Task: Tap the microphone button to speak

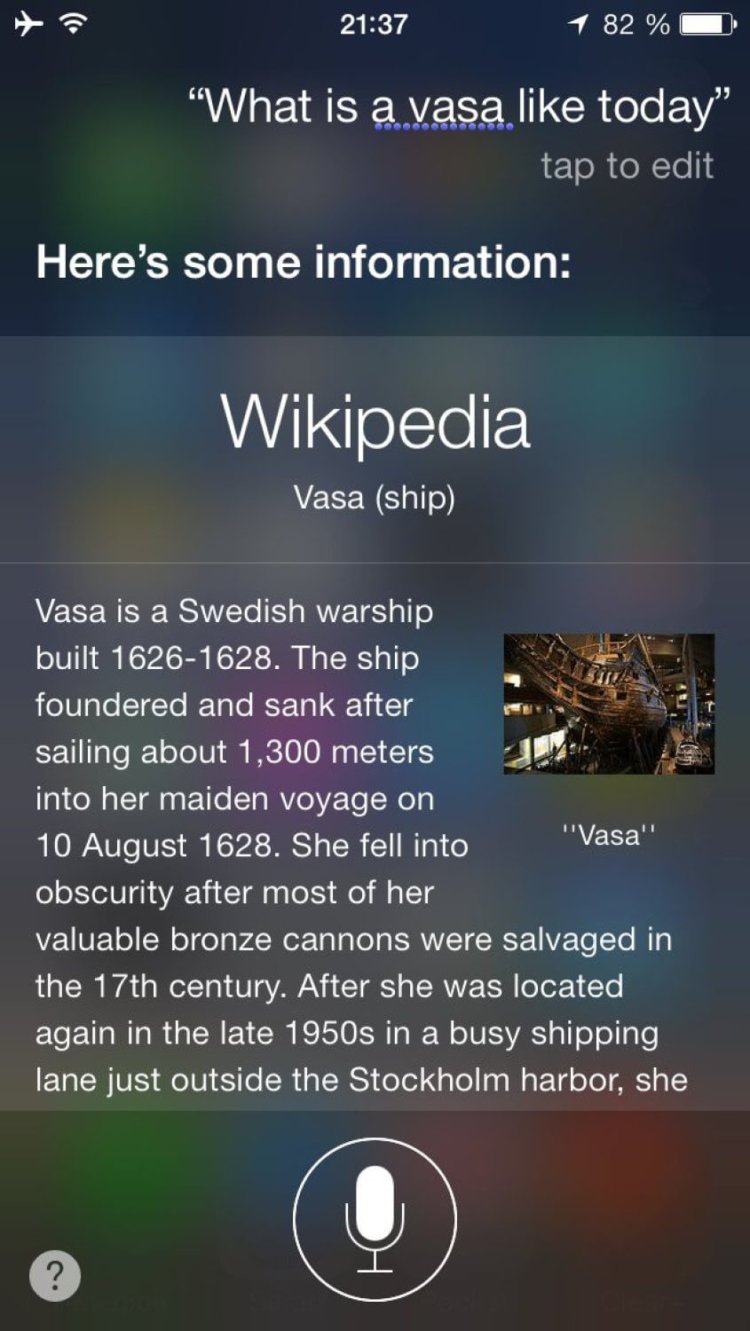Action: coord(375,1218)
